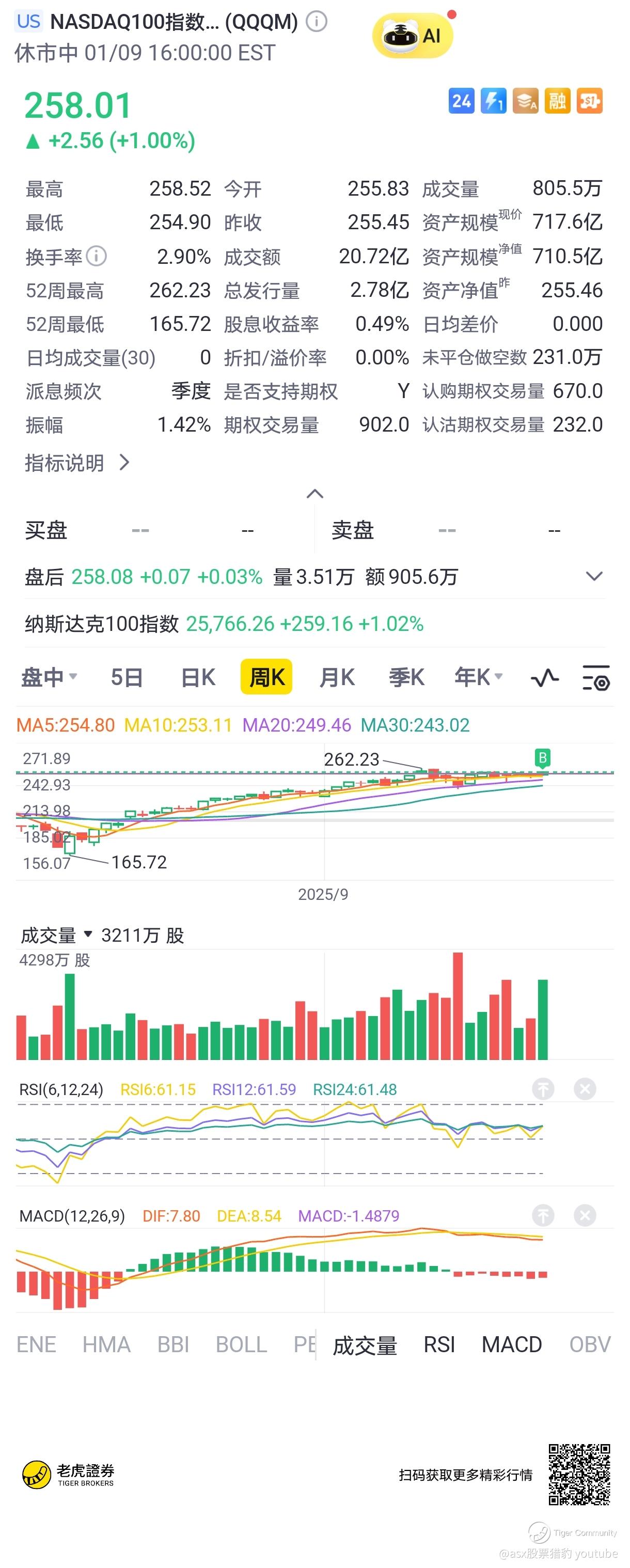Switch to the 日K daily chart
630x1568 pixels.
(x=198, y=677)
